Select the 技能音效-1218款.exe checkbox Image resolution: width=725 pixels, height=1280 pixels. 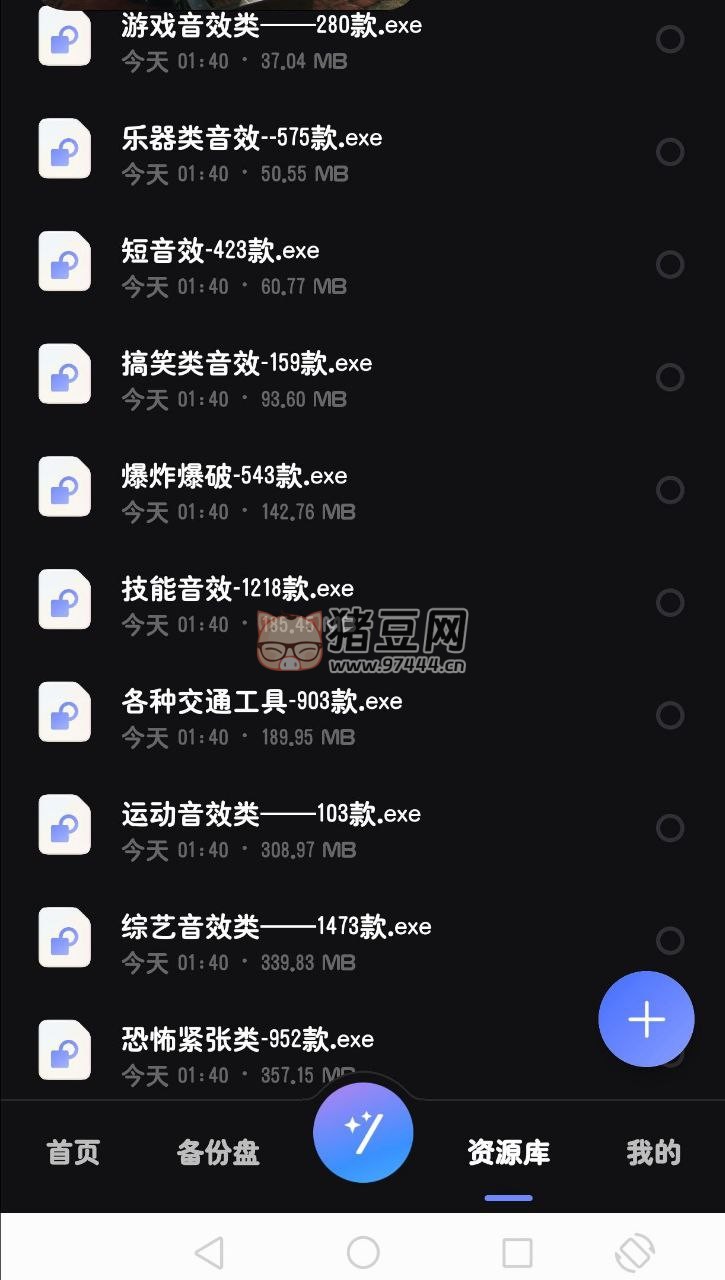(x=669, y=603)
